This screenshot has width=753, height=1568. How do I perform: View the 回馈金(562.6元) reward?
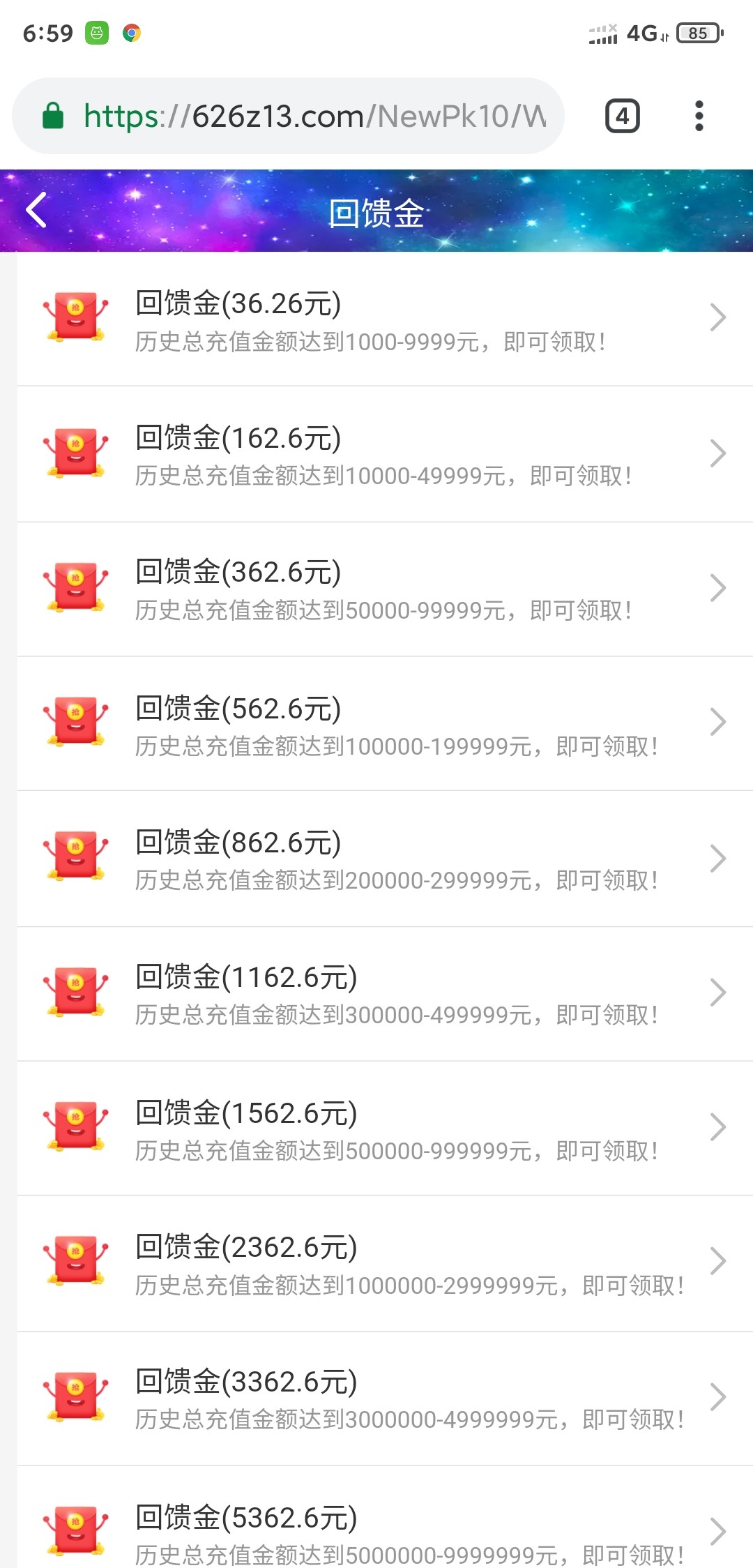pyautogui.click(x=383, y=724)
